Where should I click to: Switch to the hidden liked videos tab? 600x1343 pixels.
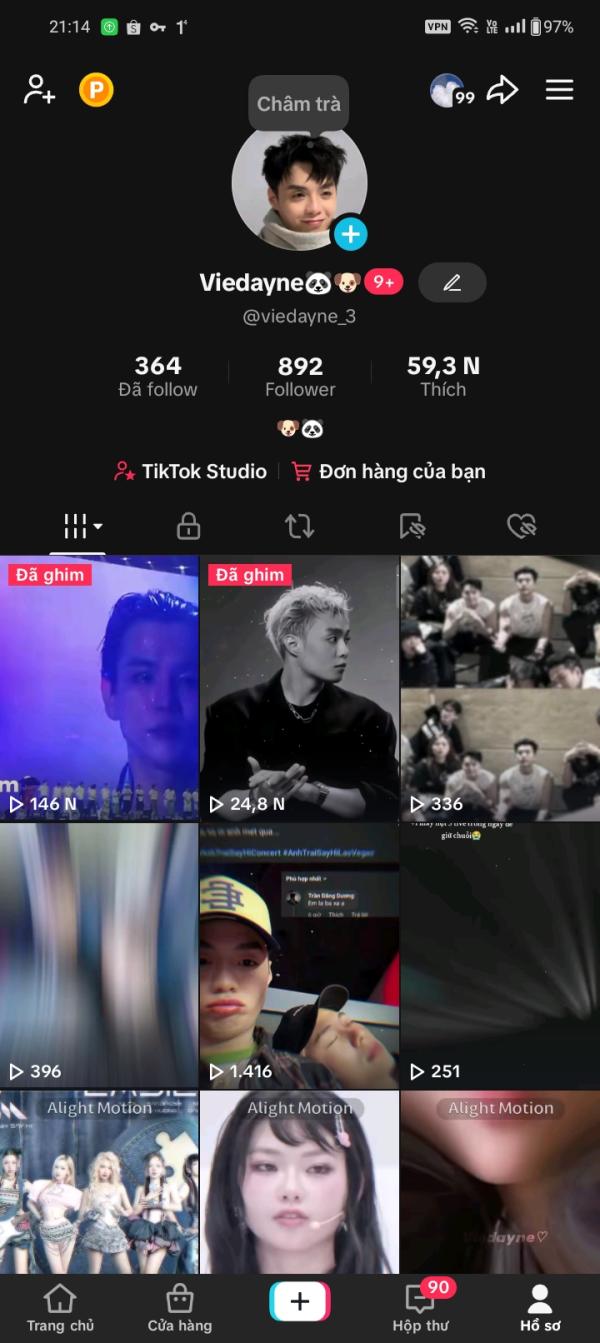pyautogui.click(x=522, y=525)
